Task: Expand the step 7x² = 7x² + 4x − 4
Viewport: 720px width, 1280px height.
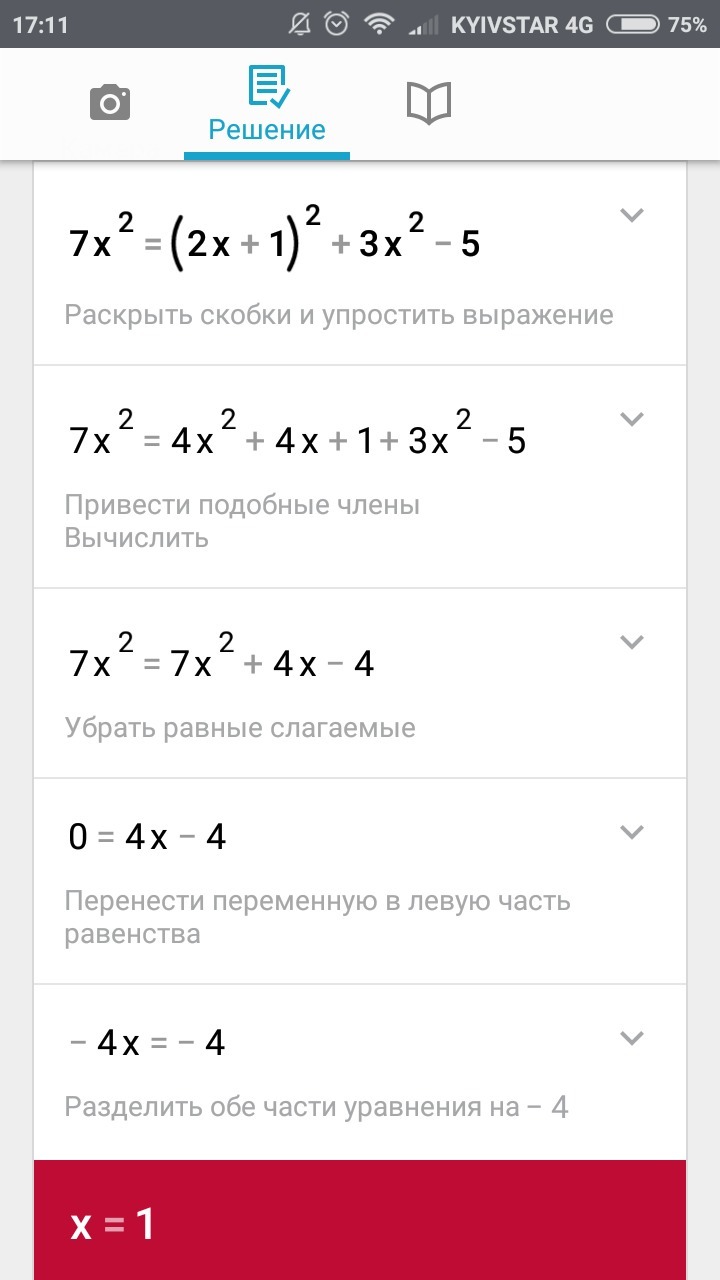Action: click(631, 642)
